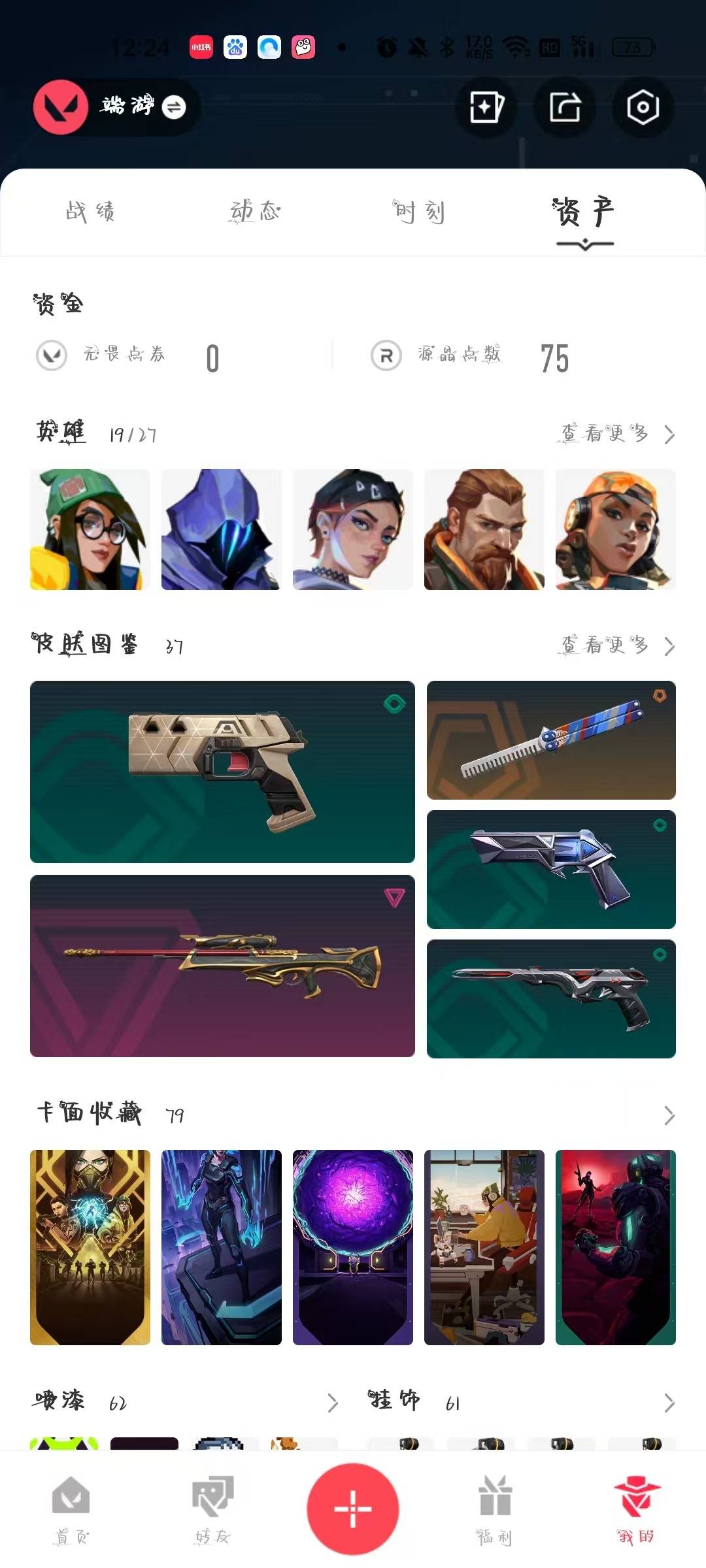Tap 查看更多 next to 英雄
Image resolution: width=706 pixels, height=1568 pixels.
(x=617, y=434)
